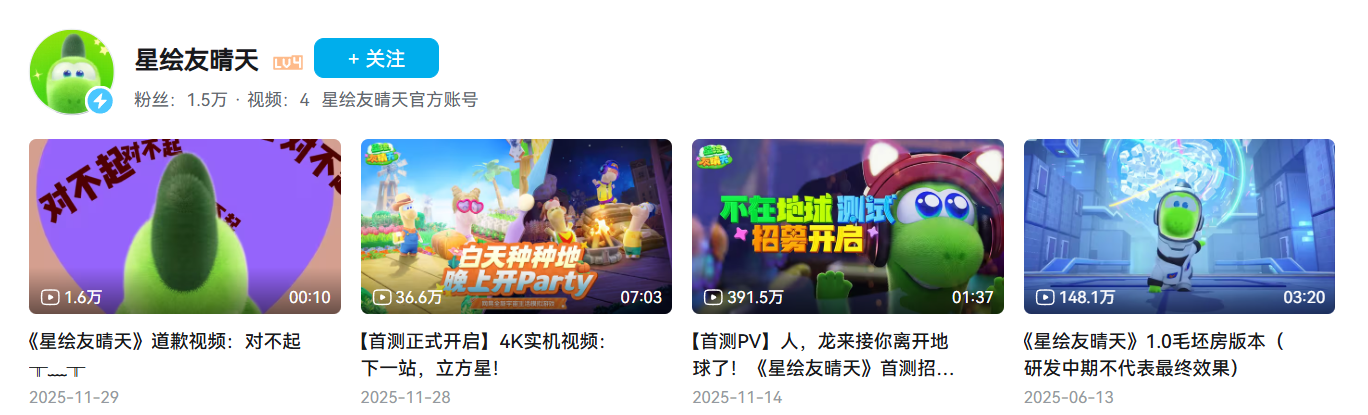Open the title 人，龙来接你离开地球了!
The image size is (1368, 415).
point(820,342)
